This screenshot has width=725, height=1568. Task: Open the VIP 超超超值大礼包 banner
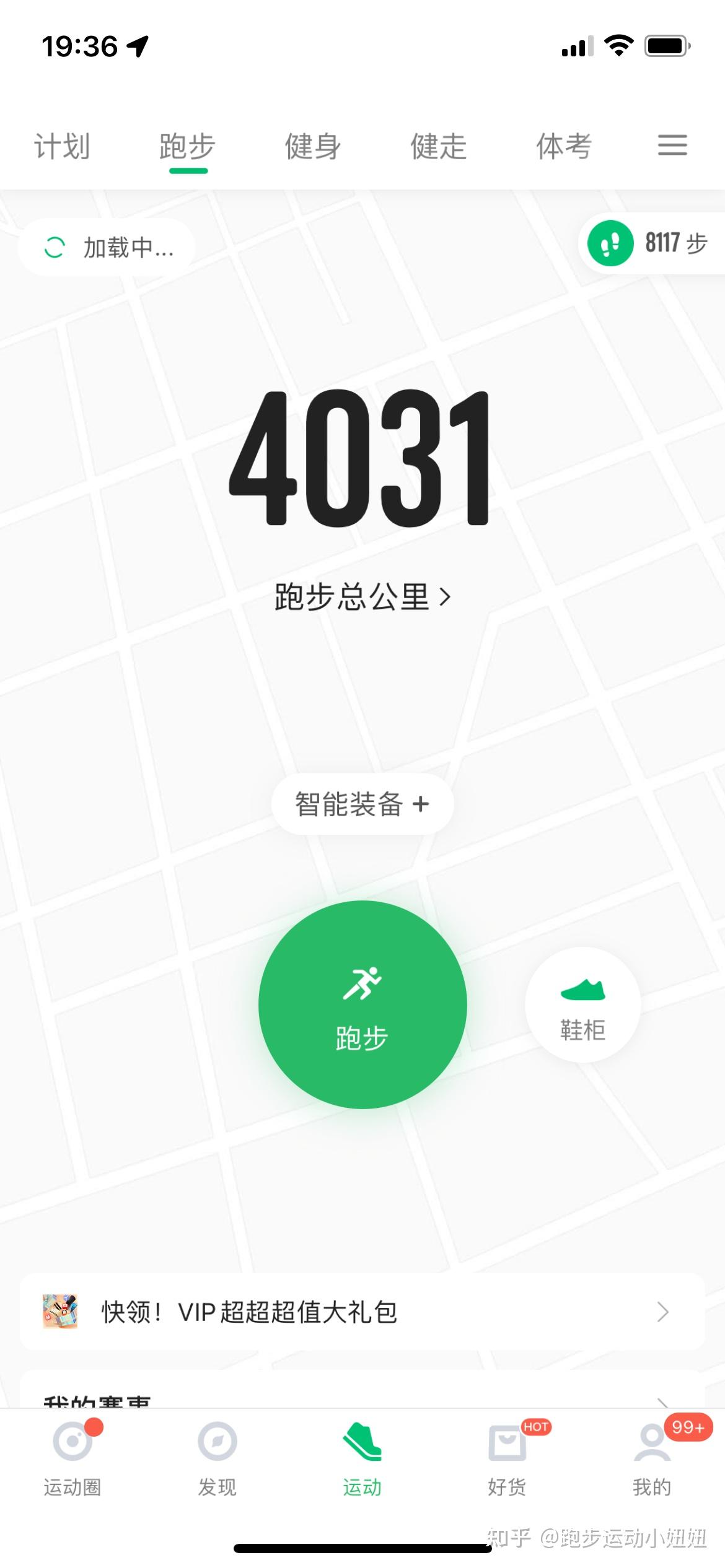[x=362, y=1312]
